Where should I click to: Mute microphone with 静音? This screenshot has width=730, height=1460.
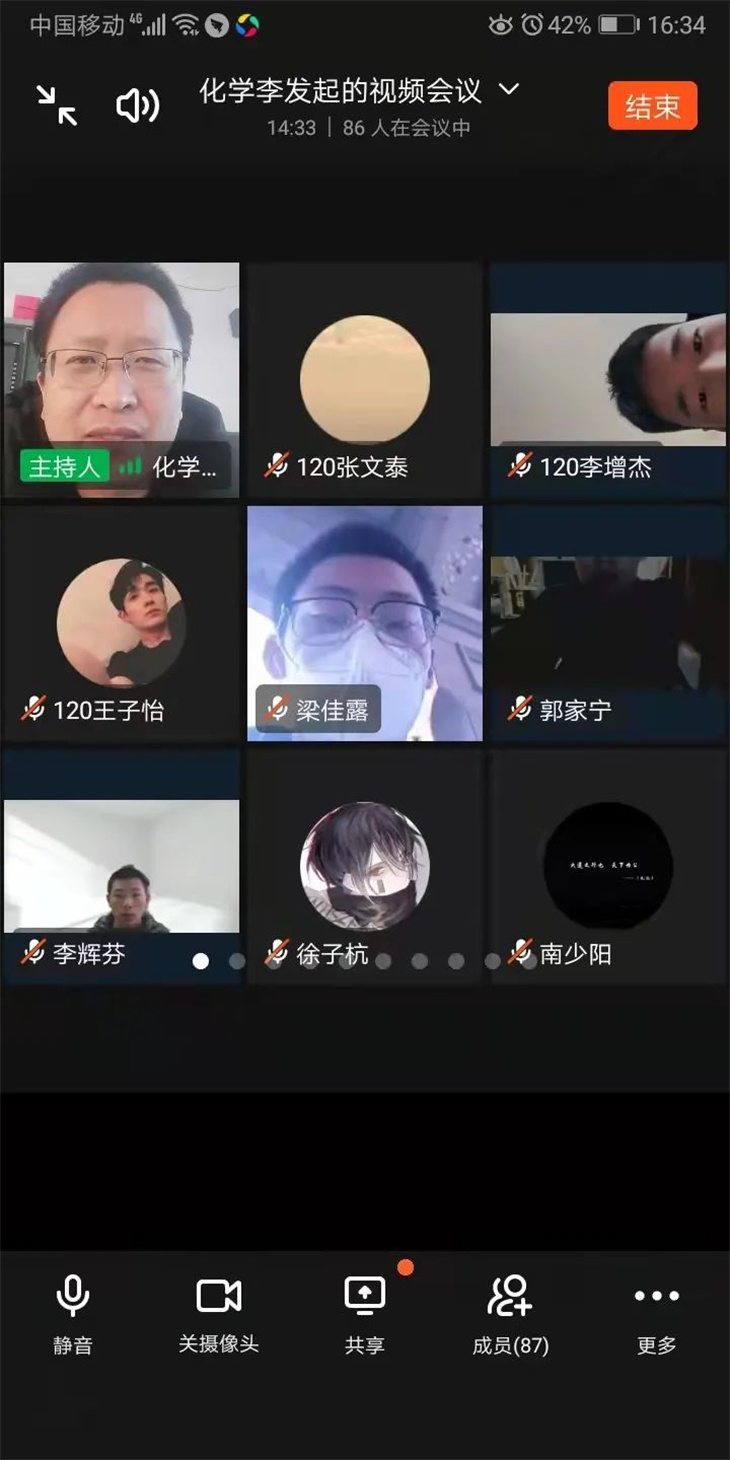click(72, 1314)
